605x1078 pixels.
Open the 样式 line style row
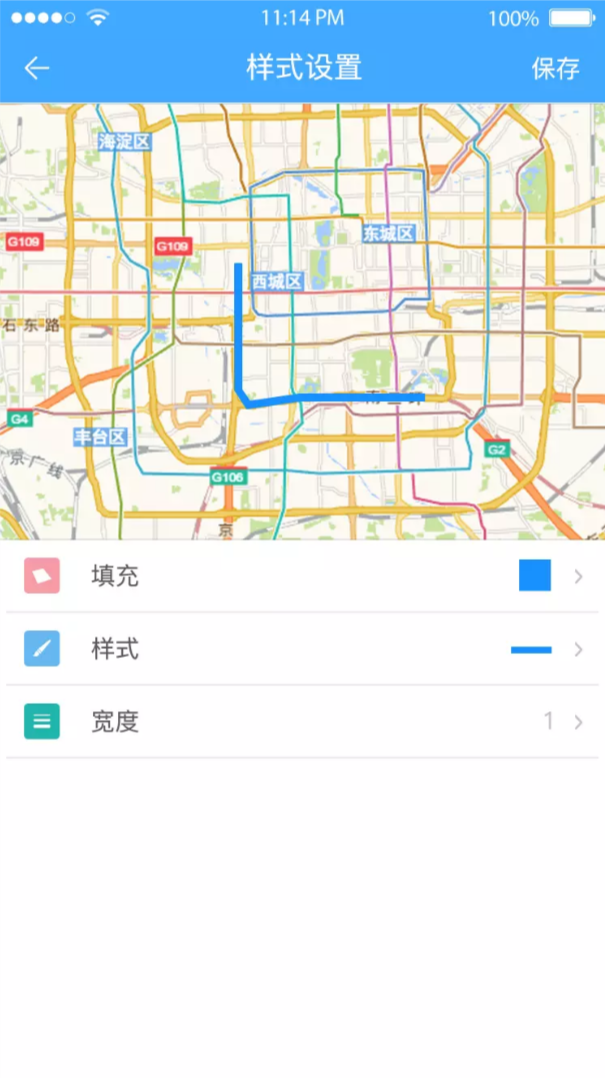(x=302, y=649)
